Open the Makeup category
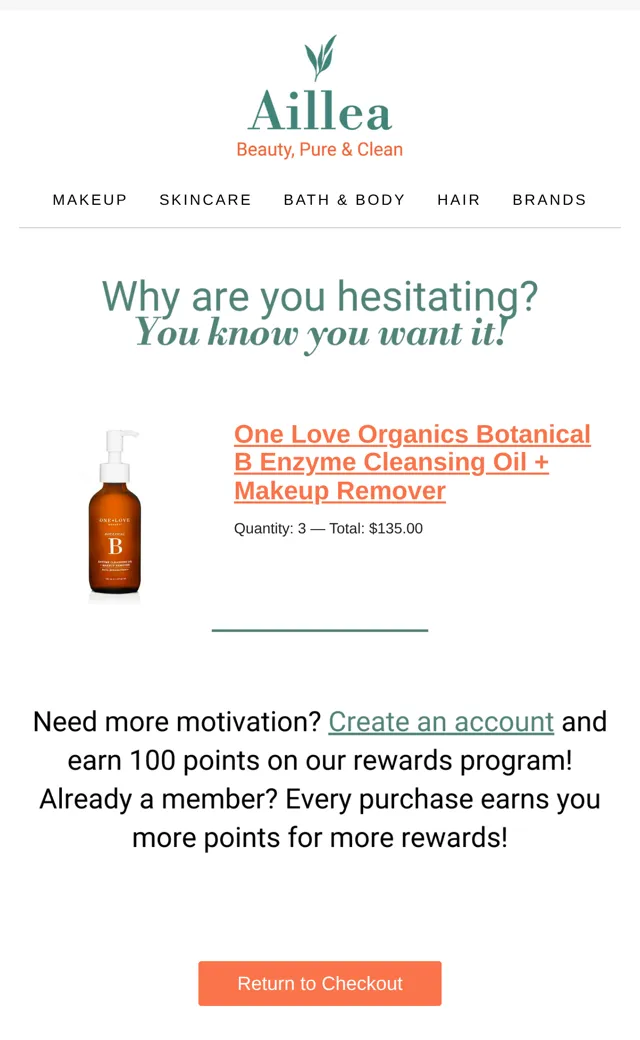640x1040 pixels. (x=90, y=200)
